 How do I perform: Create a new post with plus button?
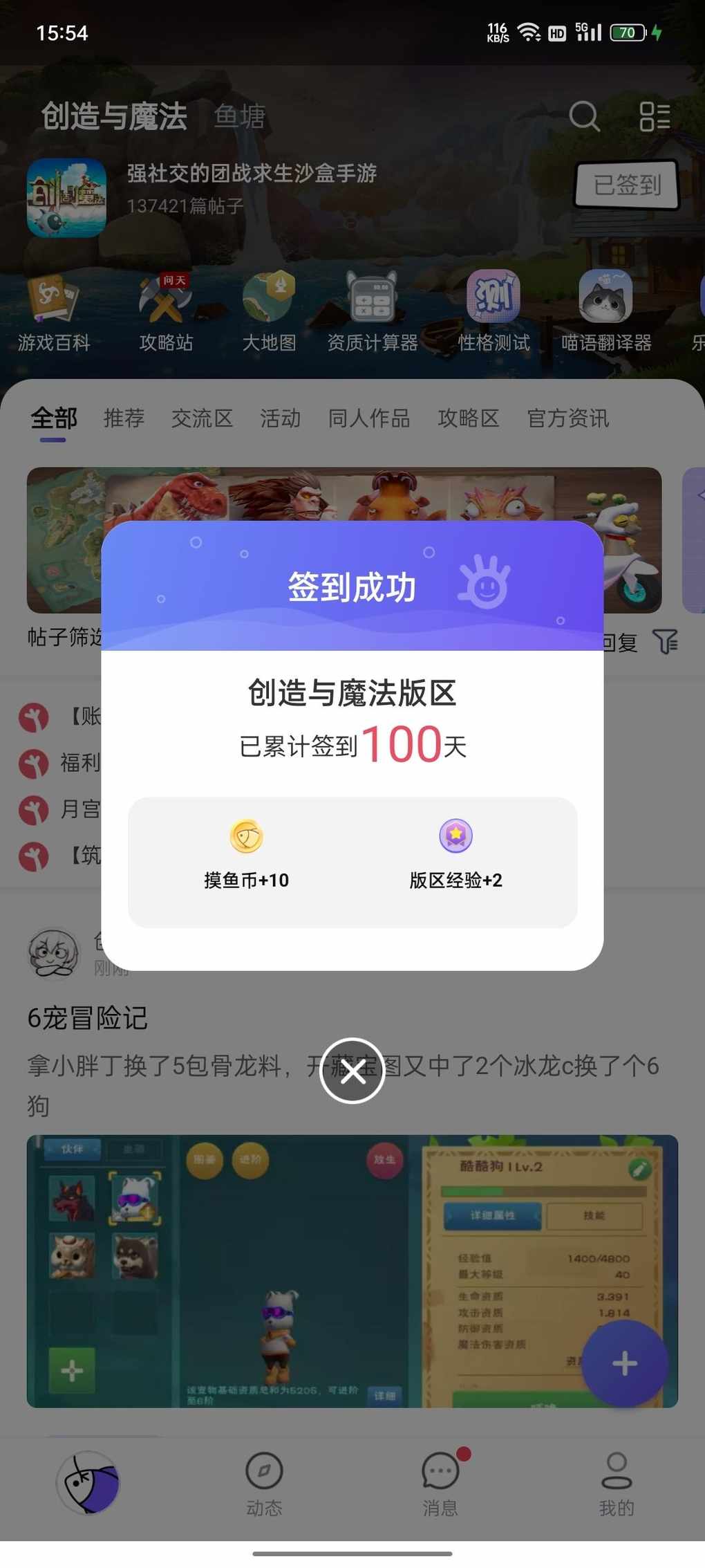pos(625,1363)
